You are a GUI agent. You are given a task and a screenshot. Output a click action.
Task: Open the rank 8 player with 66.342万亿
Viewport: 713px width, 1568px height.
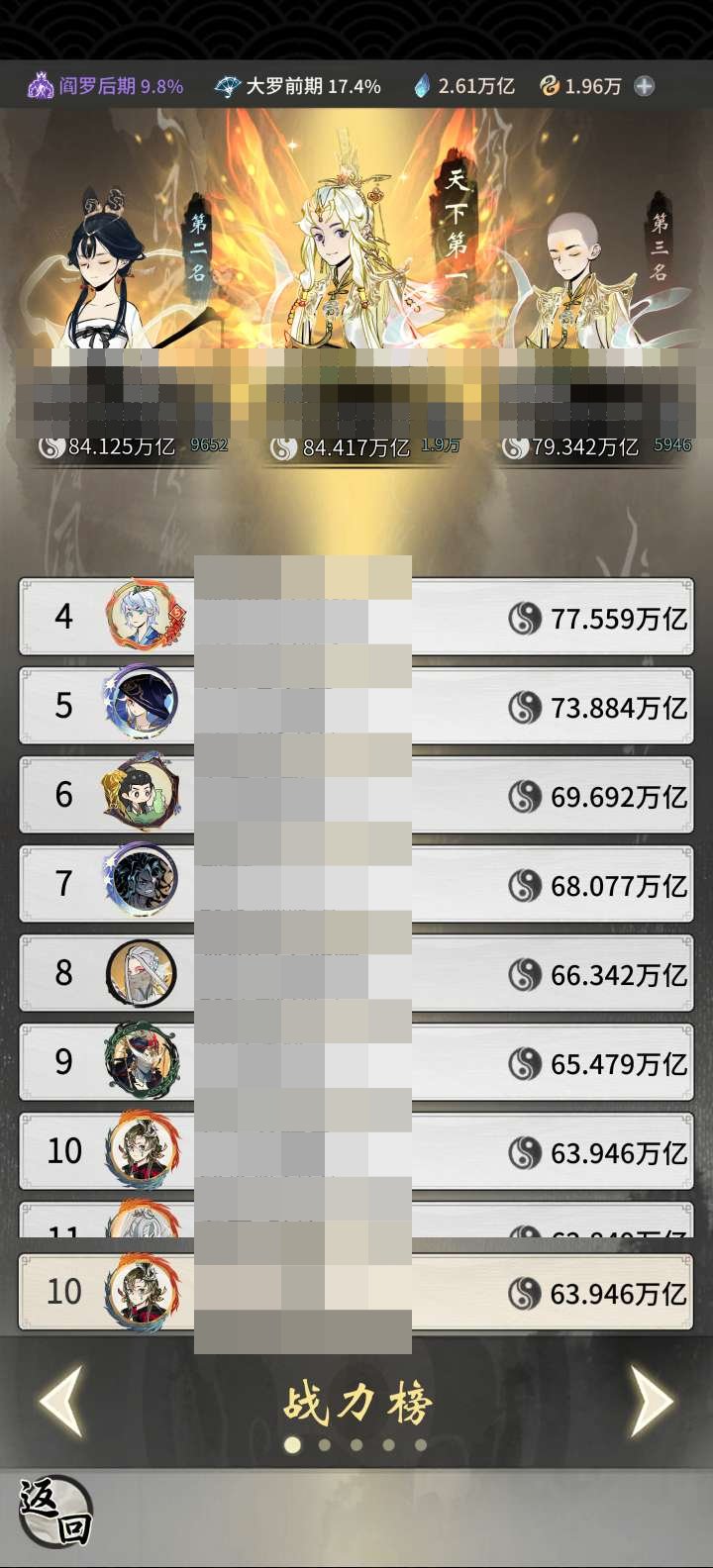coord(356,974)
